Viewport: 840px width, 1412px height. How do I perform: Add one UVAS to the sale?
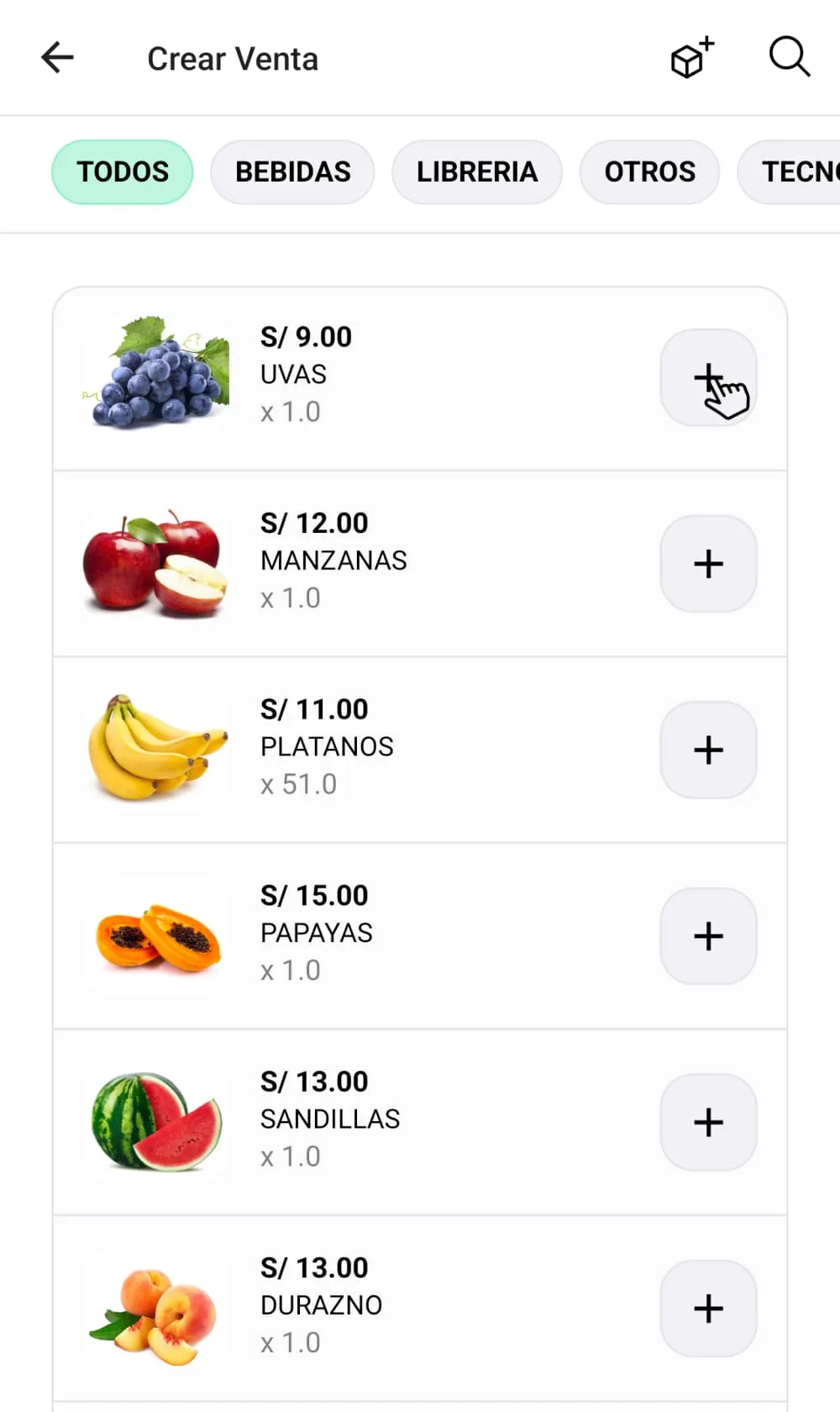coord(708,377)
